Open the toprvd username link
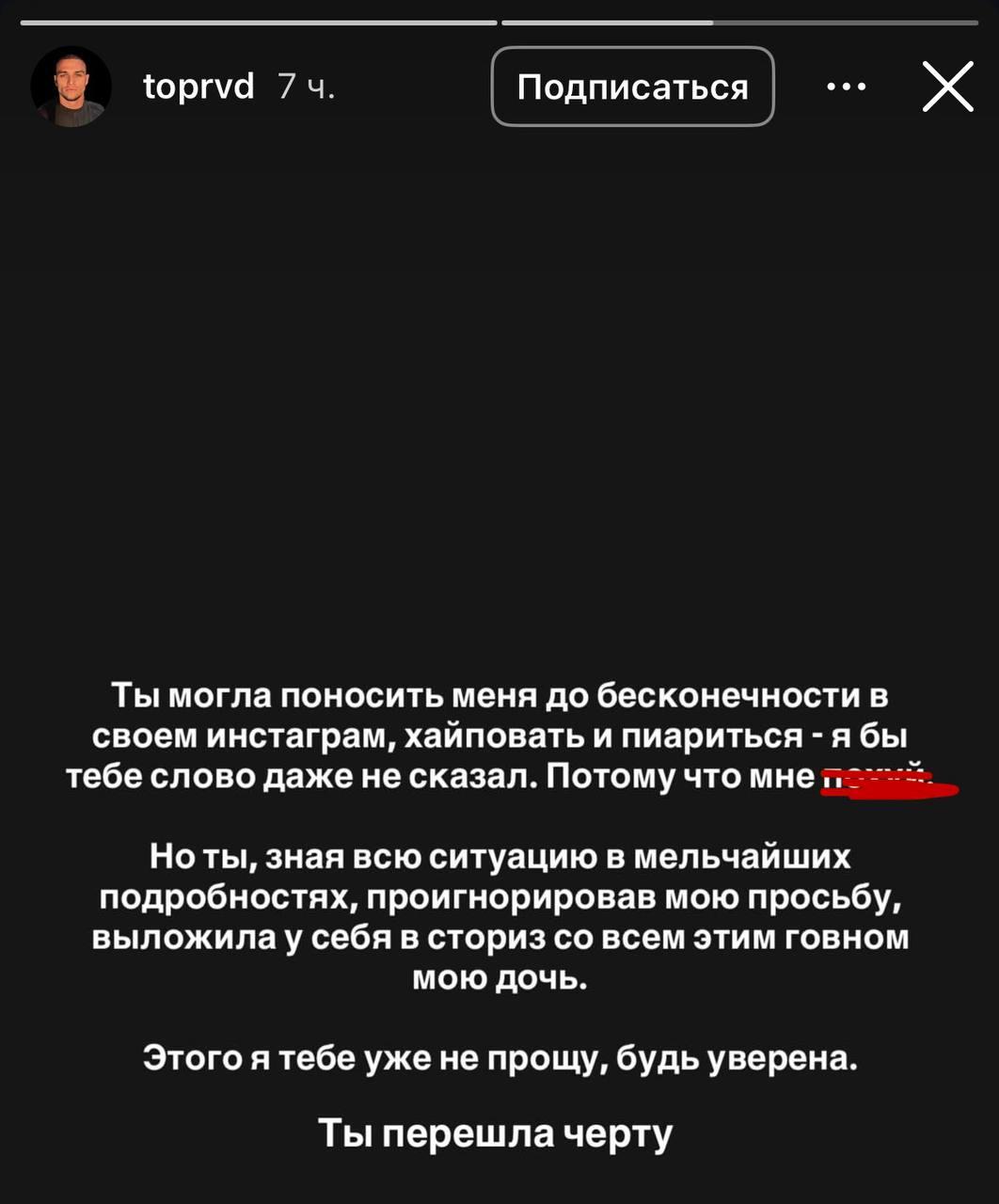 coord(198,87)
